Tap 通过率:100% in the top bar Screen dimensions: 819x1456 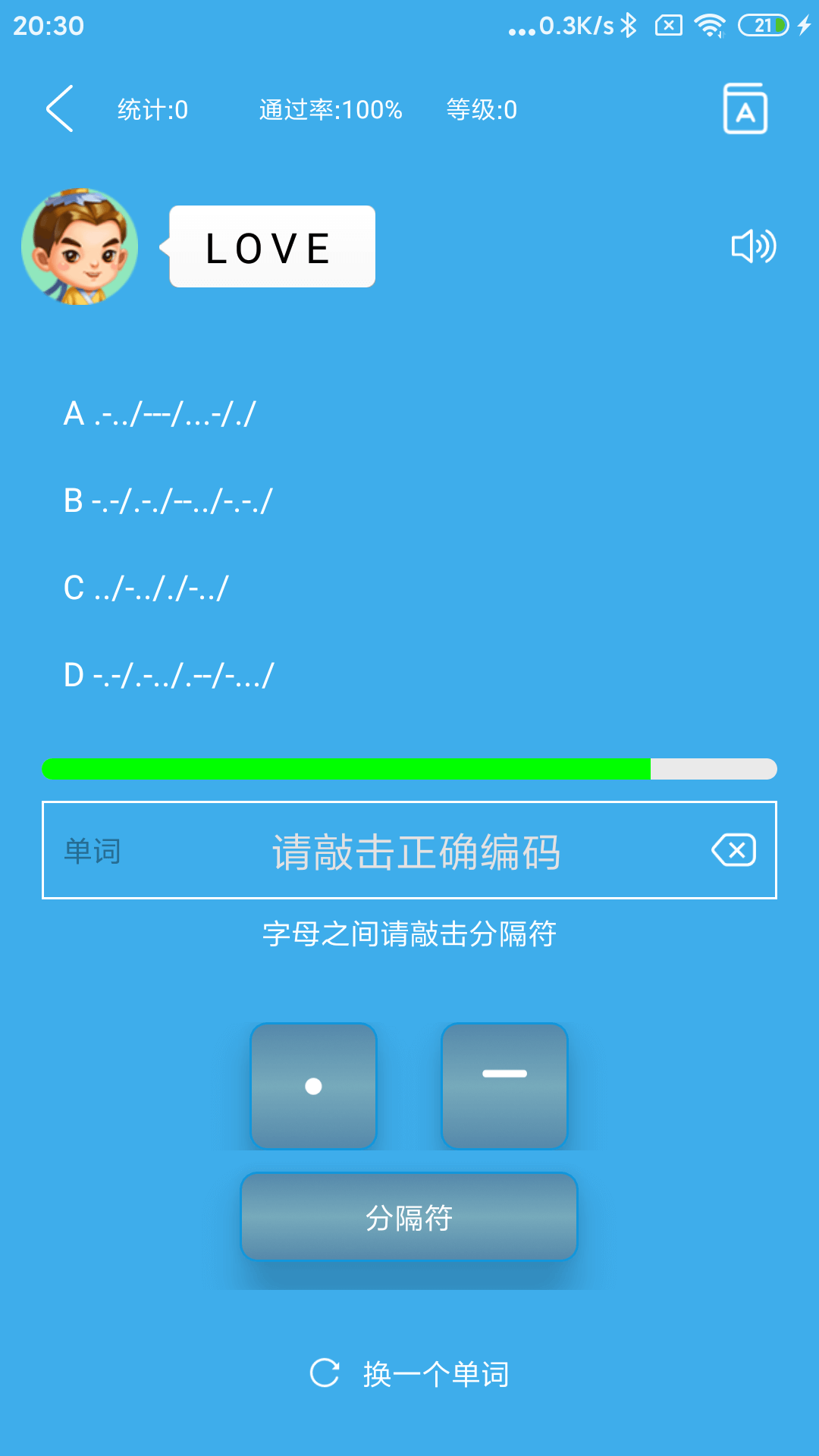point(330,109)
